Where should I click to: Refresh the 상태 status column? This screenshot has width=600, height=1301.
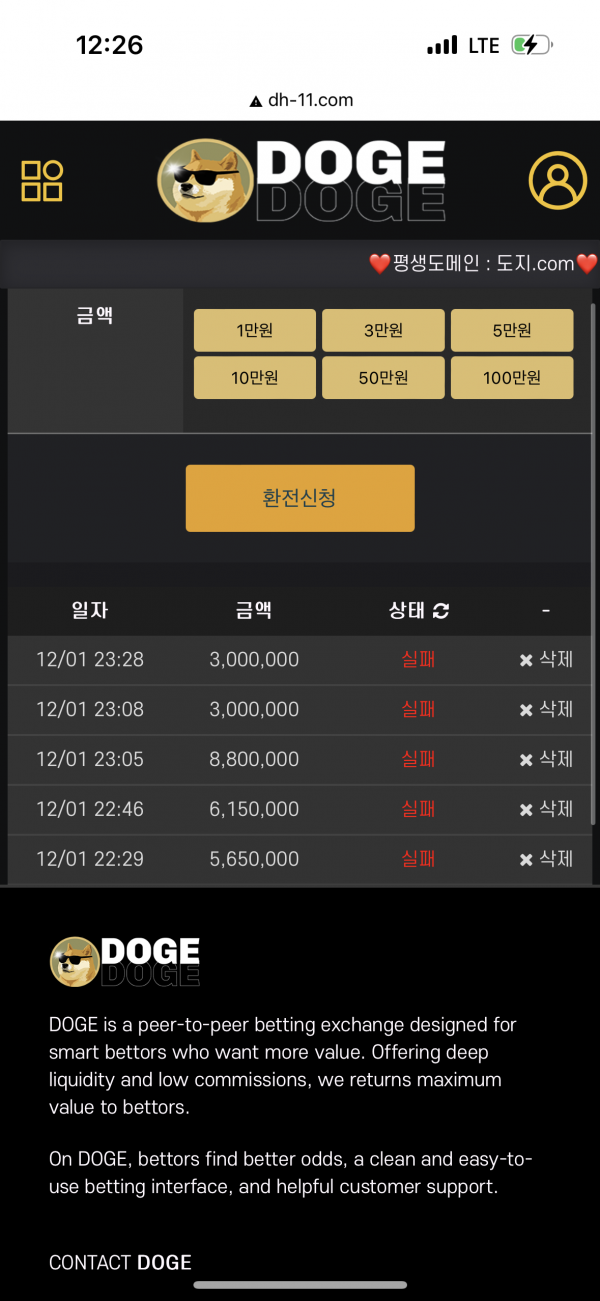(441, 611)
